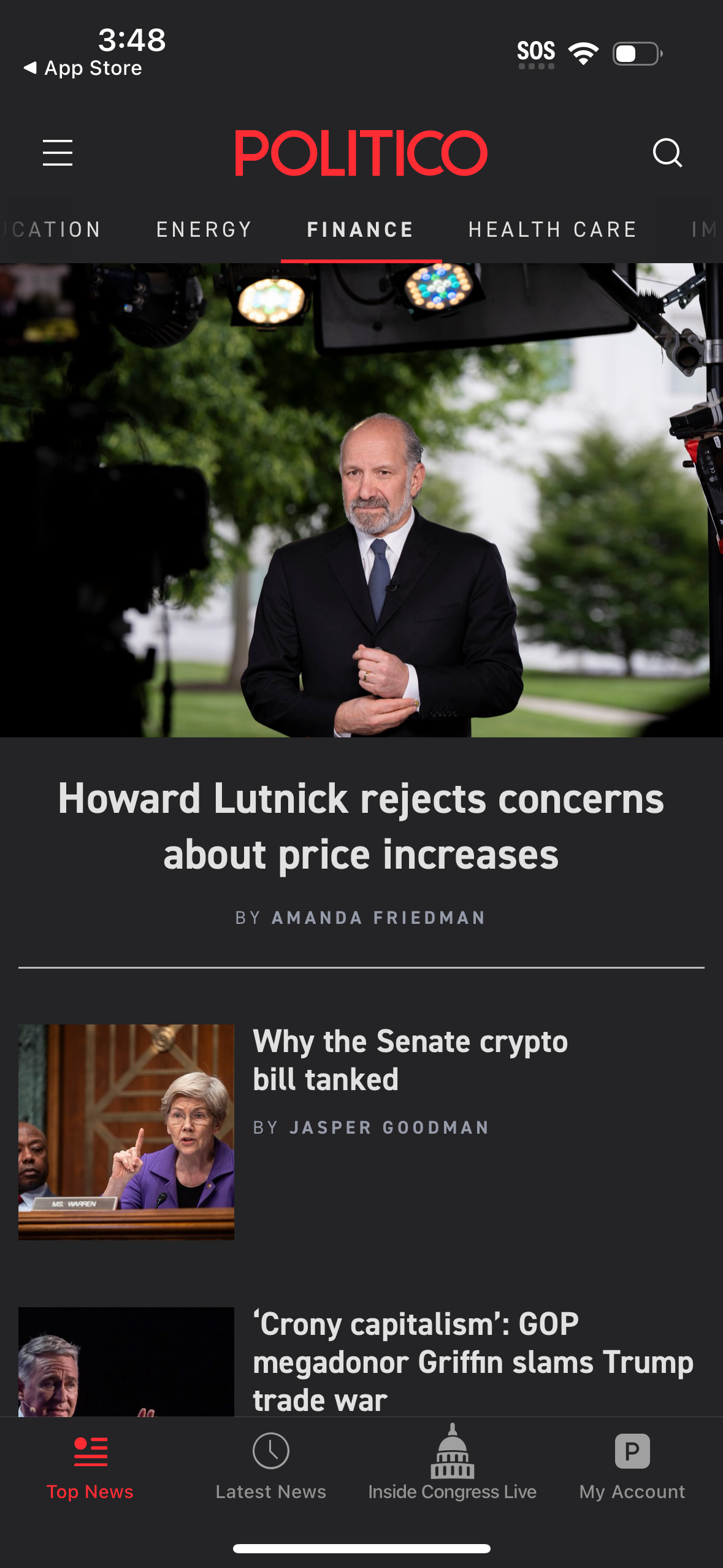Open the EDUCATION section tab
Screen dimensions: 723x1568
49,229
